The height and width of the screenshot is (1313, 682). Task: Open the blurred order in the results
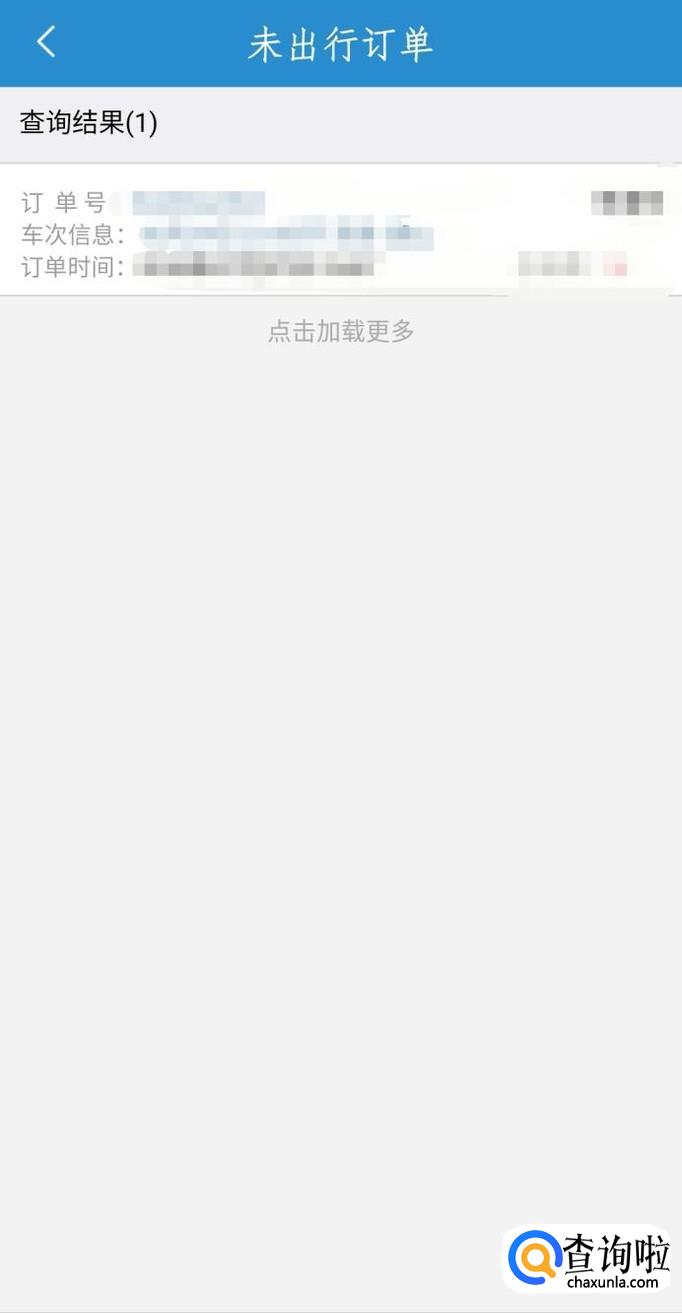[x=341, y=230]
